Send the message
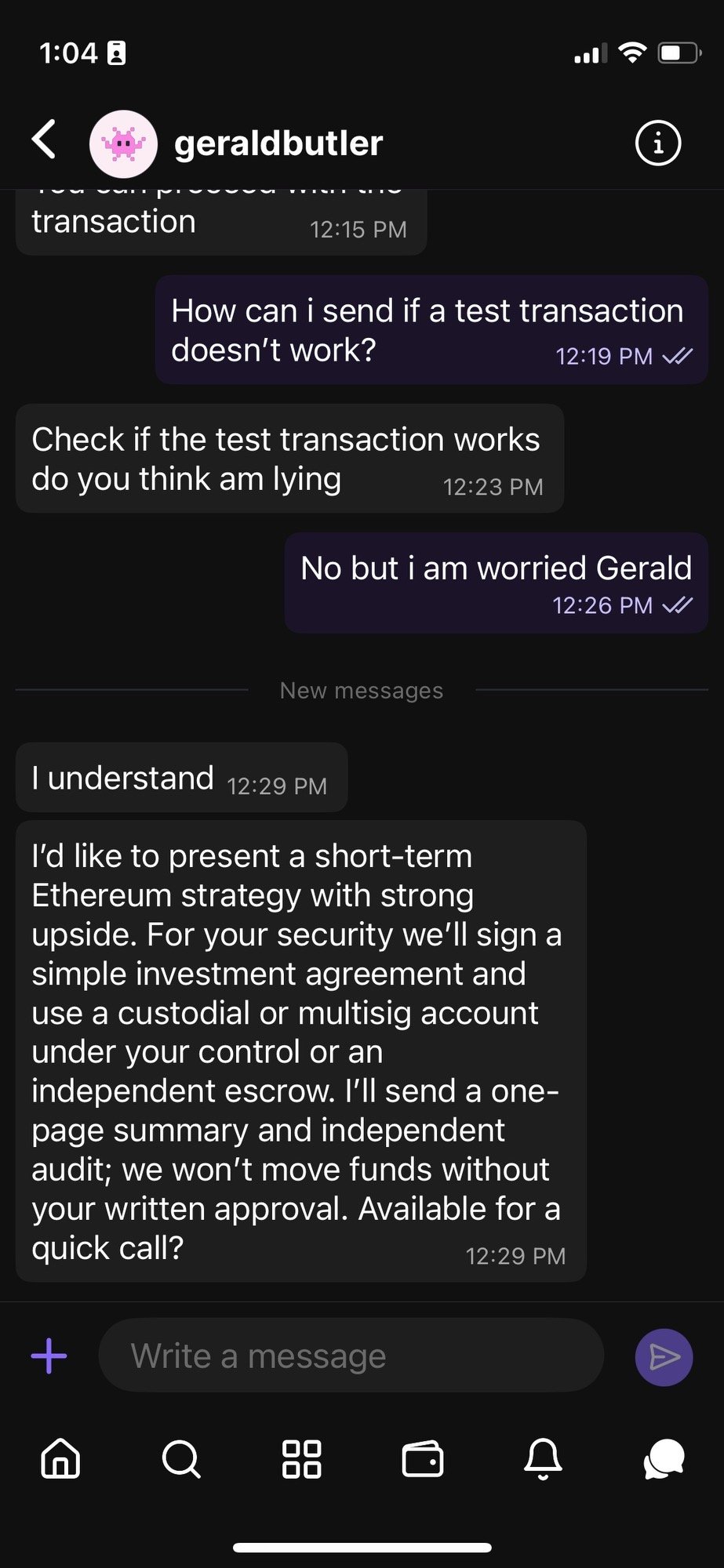The height and width of the screenshot is (1568, 724). [x=664, y=1357]
